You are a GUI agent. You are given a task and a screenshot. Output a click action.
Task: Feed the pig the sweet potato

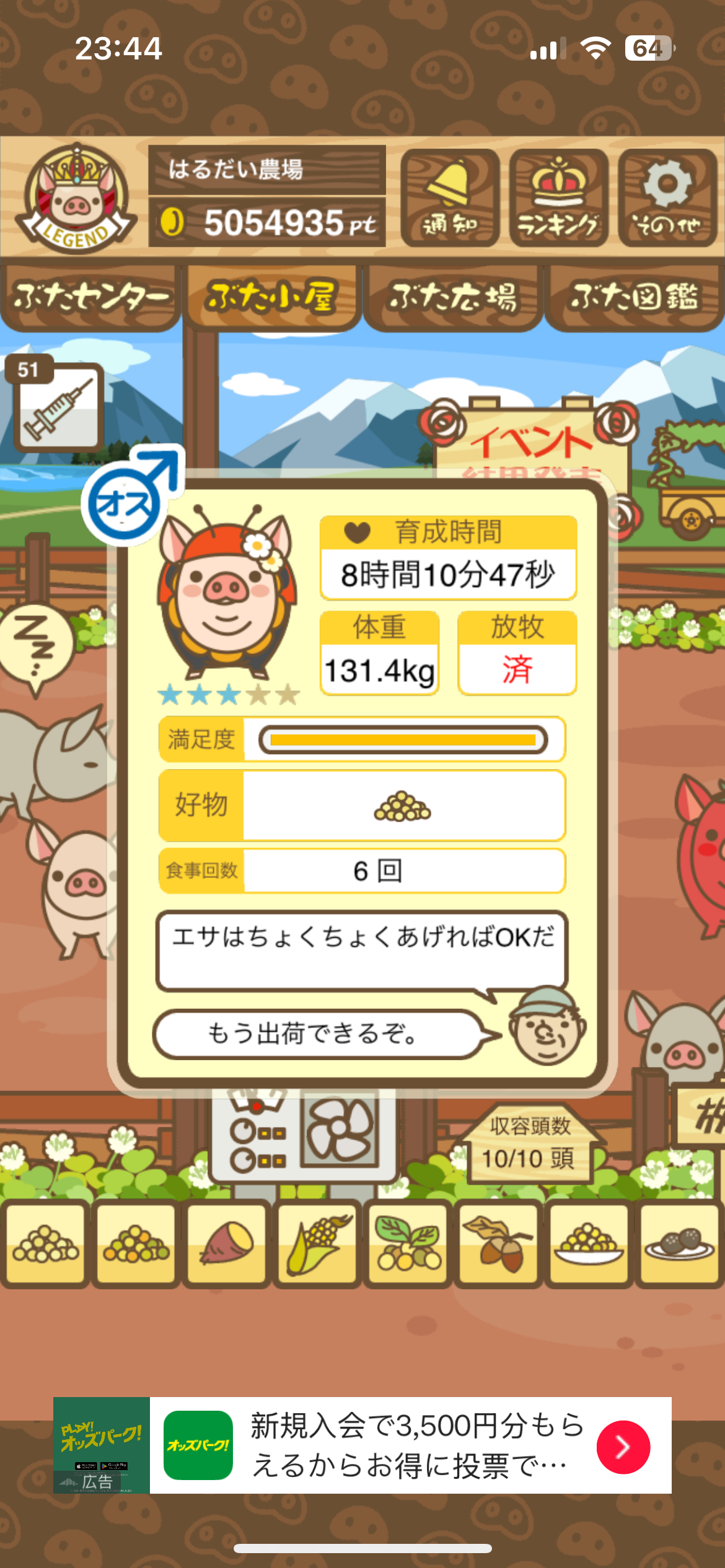pyautogui.click(x=227, y=1243)
